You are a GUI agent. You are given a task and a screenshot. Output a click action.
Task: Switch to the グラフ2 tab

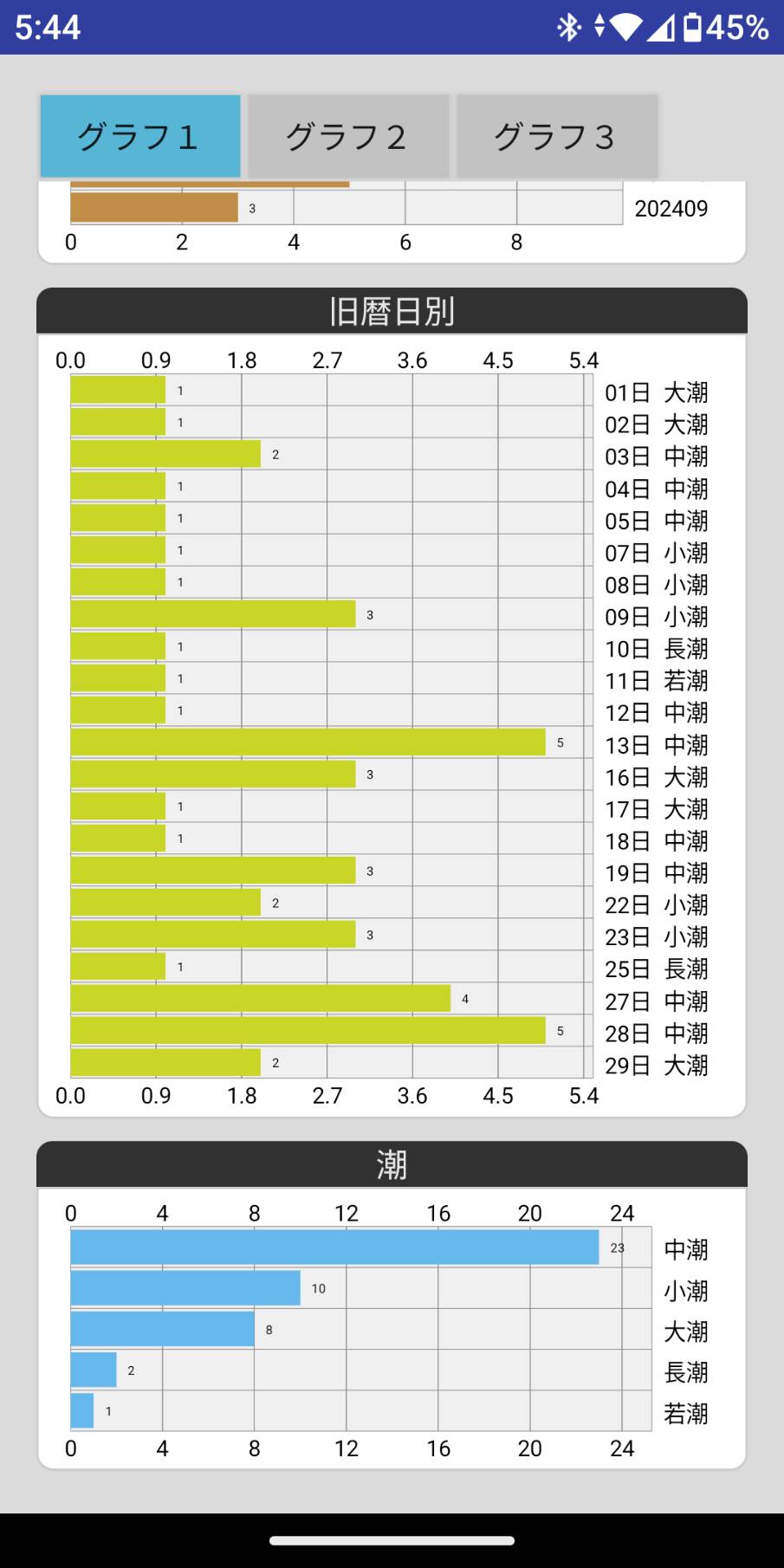pos(348,137)
